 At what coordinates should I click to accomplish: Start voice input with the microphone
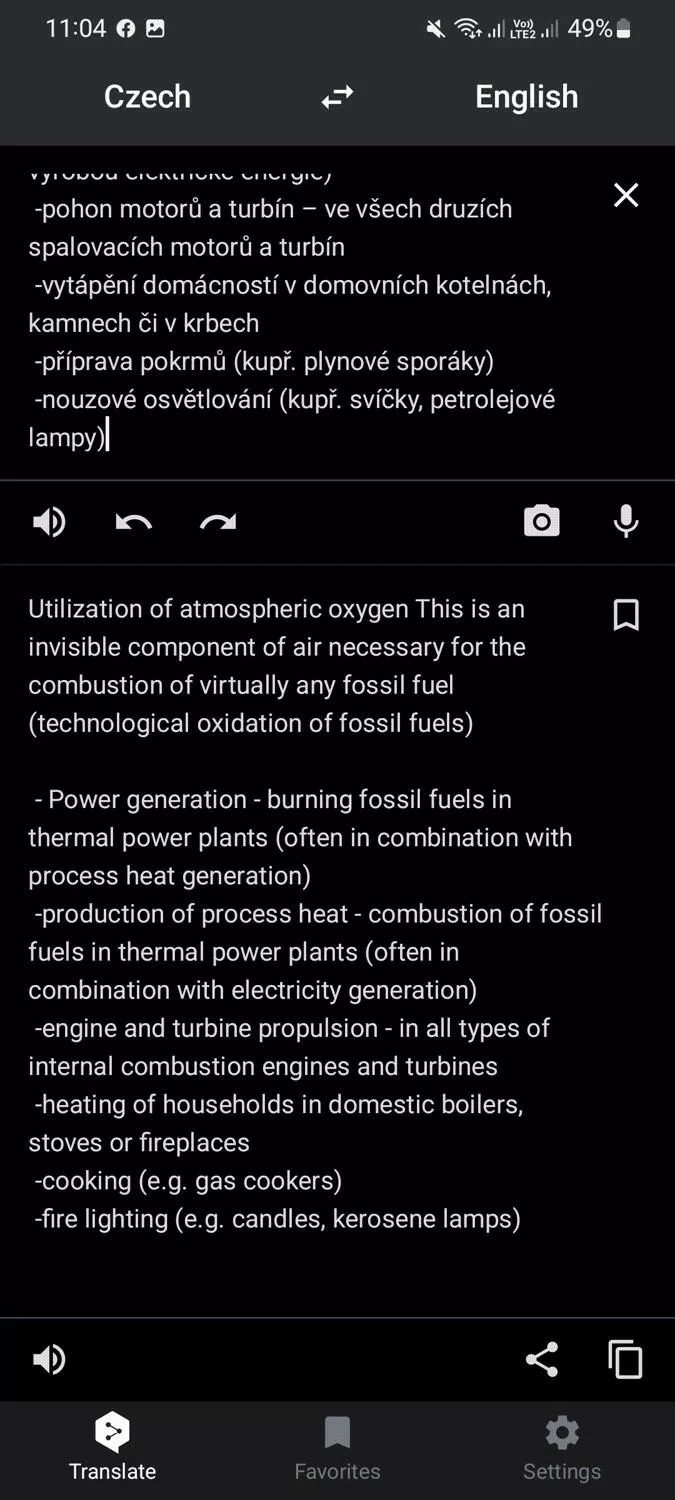click(626, 521)
